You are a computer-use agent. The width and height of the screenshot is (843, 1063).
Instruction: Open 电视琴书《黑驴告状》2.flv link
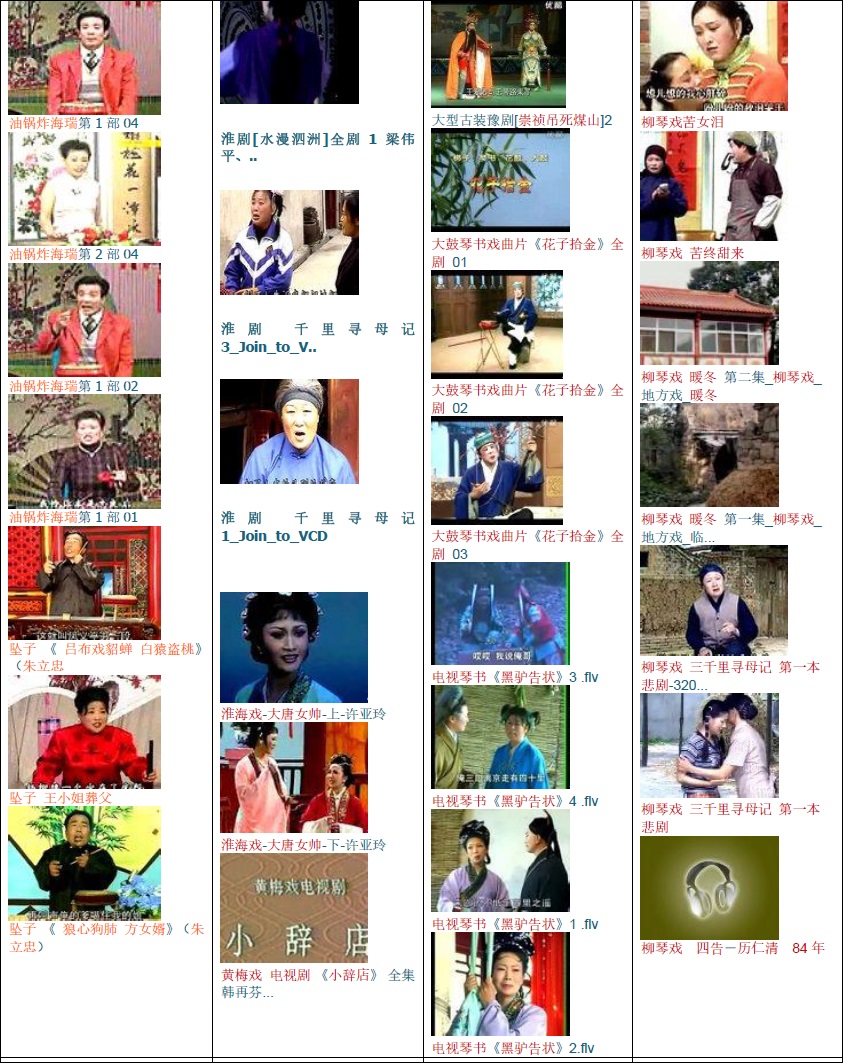coord(512,1048)
